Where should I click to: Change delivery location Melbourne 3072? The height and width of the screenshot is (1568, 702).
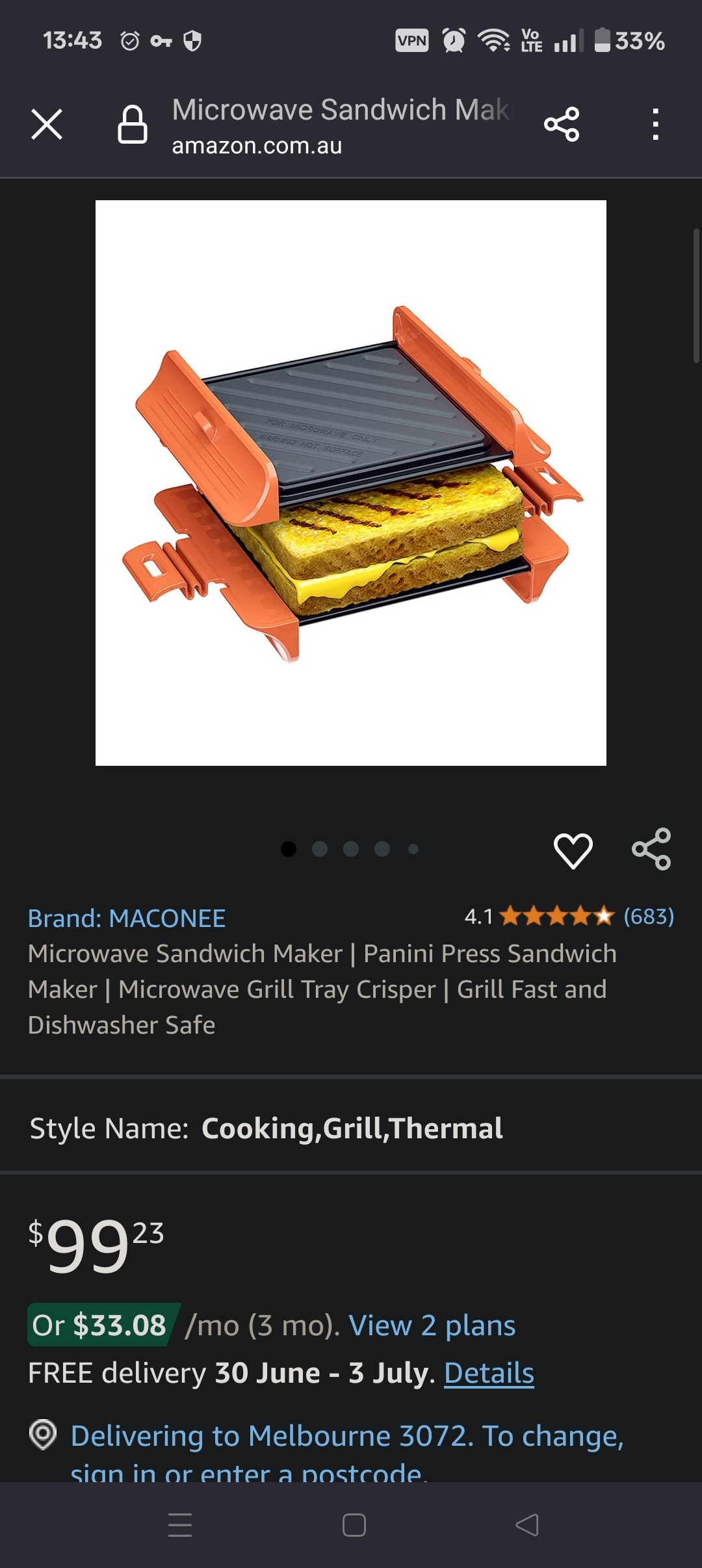click(x=346, y=1435)
